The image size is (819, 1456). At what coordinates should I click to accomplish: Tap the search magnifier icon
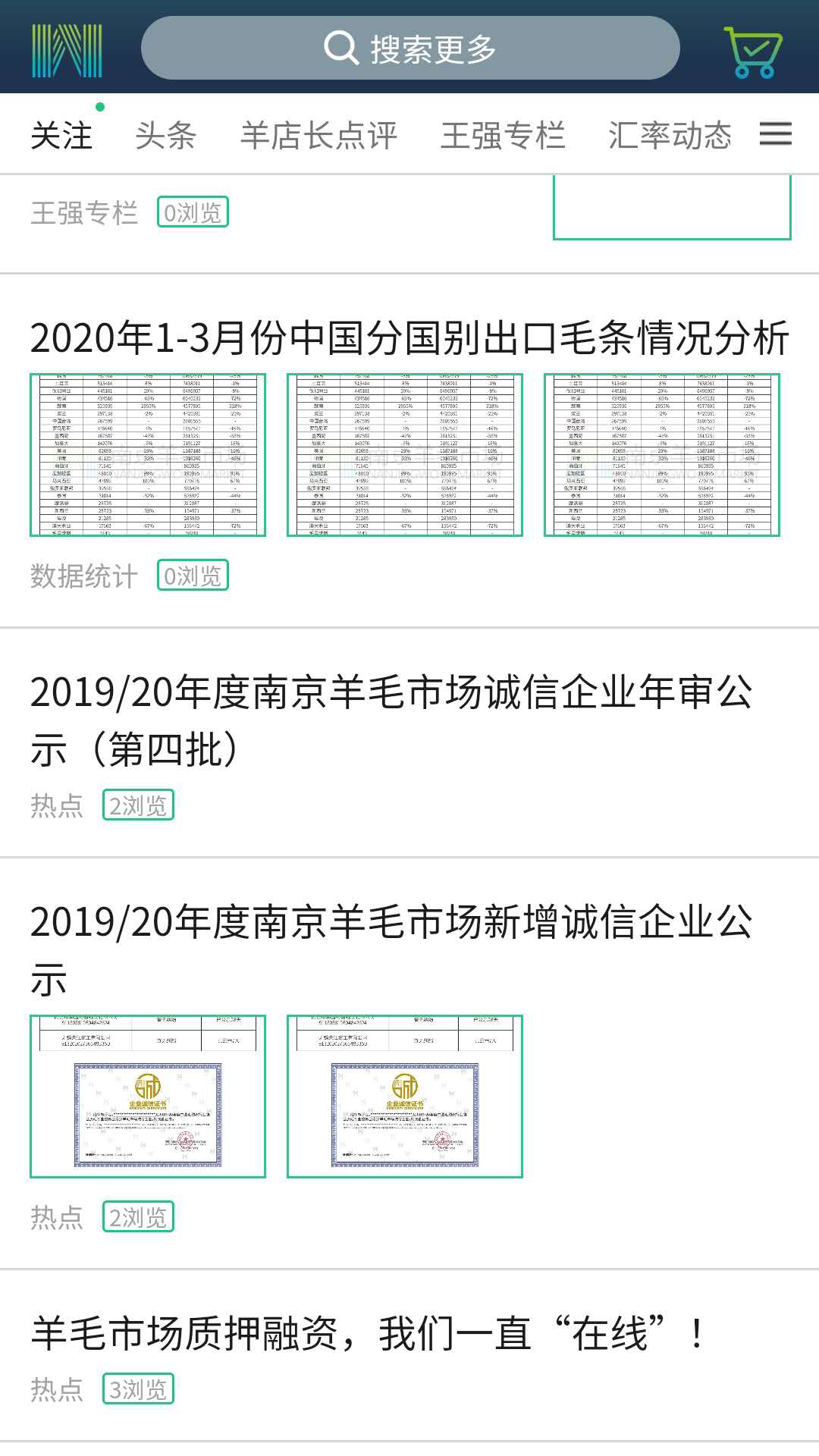342,49
